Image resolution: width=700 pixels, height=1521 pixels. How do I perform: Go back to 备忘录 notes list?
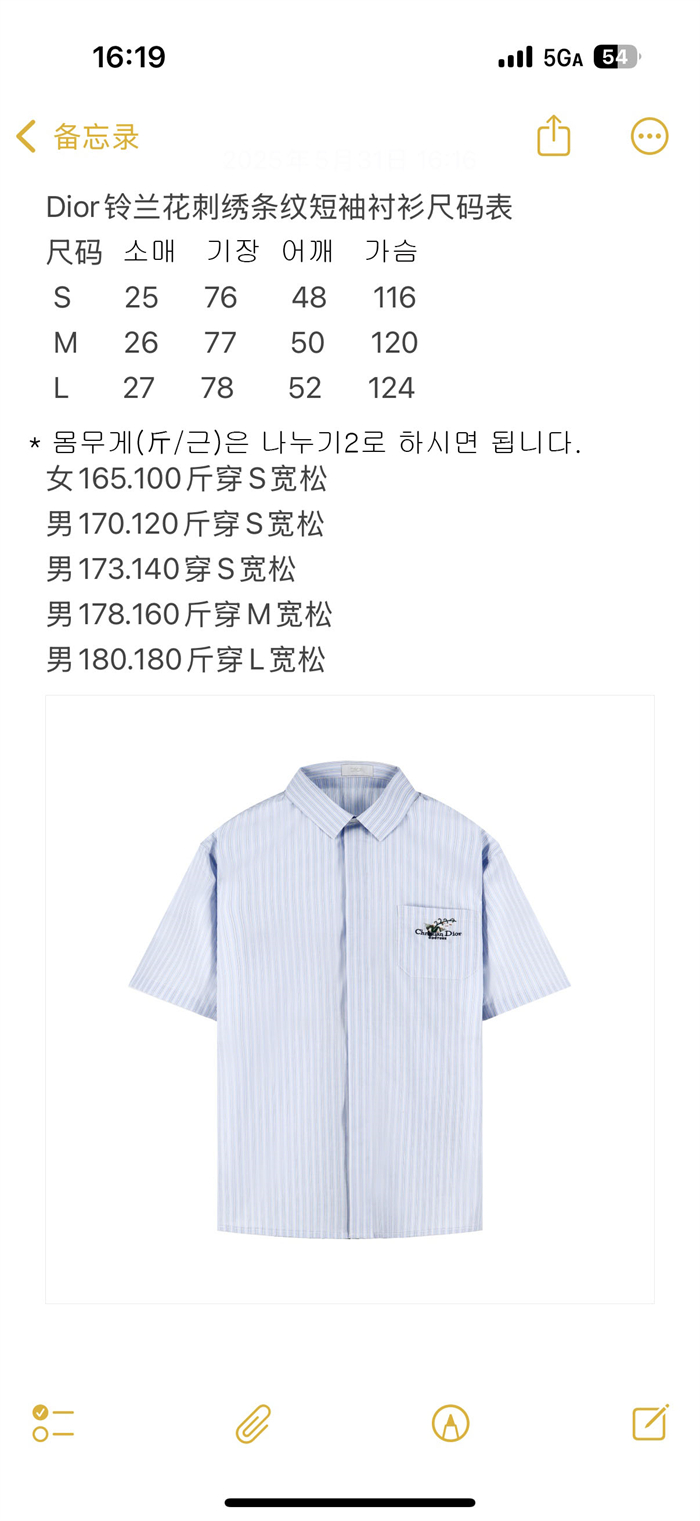pyautogui.click(x=78, y=137)
